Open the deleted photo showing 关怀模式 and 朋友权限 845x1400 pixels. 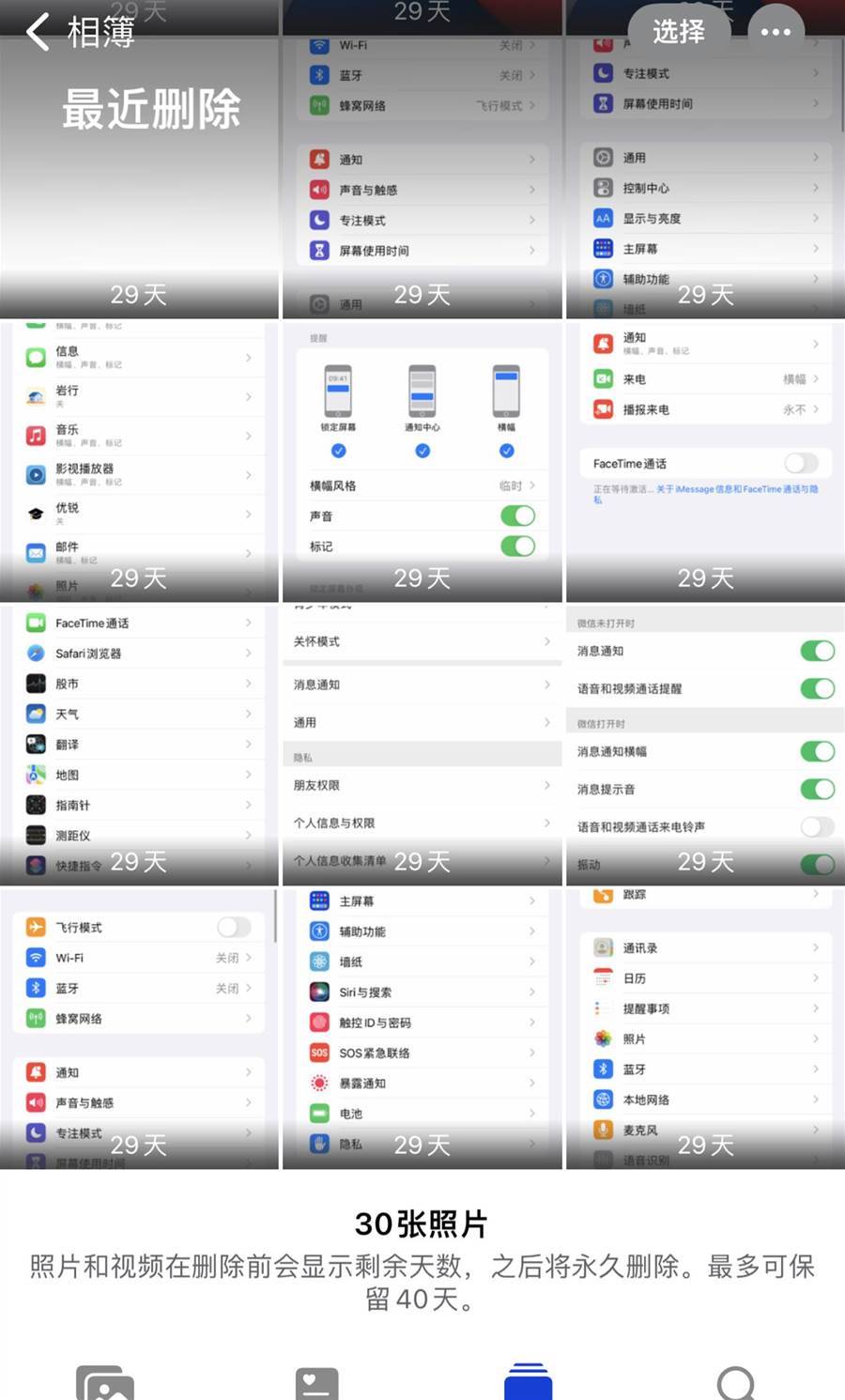(x=422, y=745)
